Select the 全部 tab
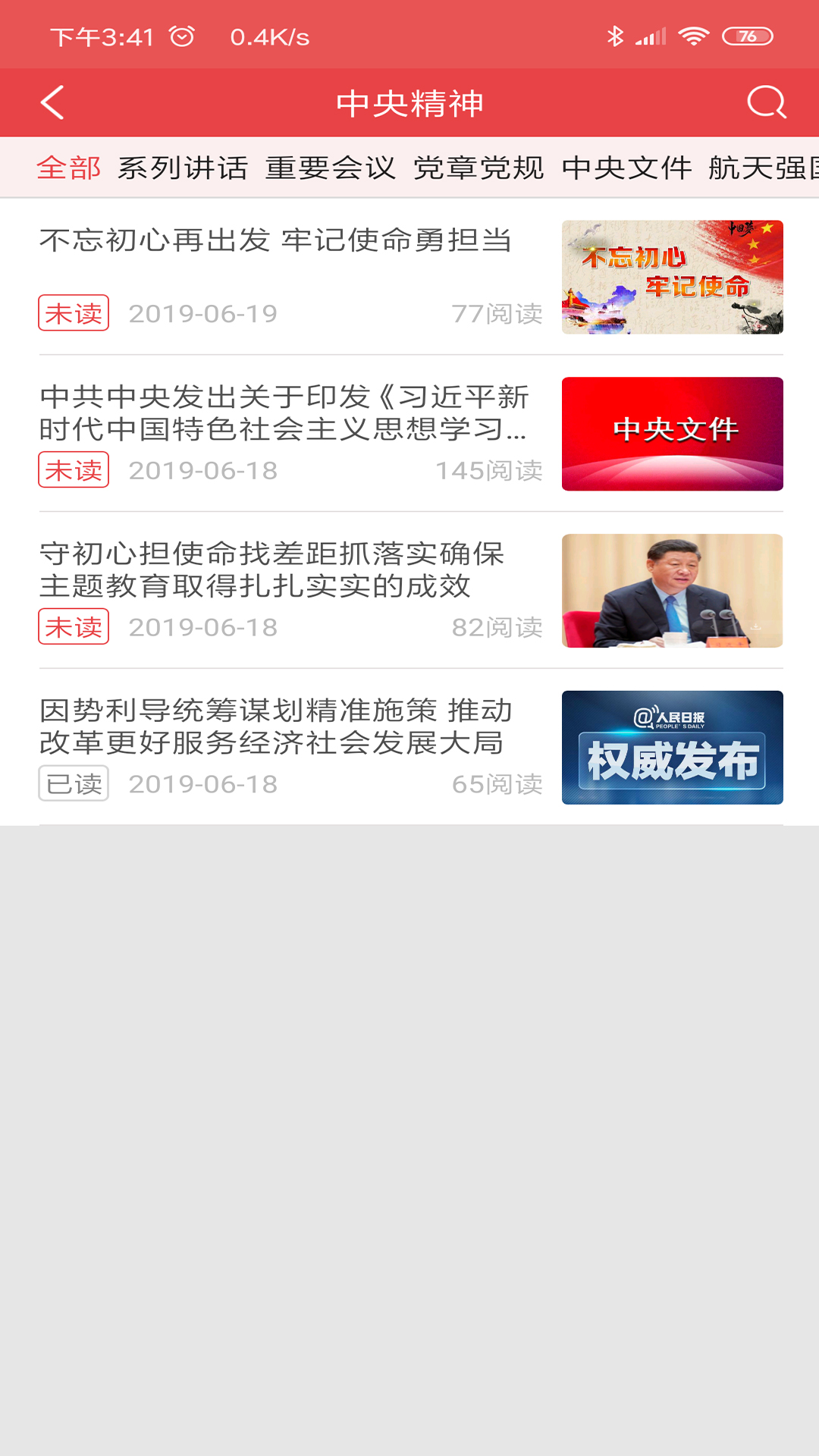This screenshot has height=1456, width=819. click(x=68, y=168)
